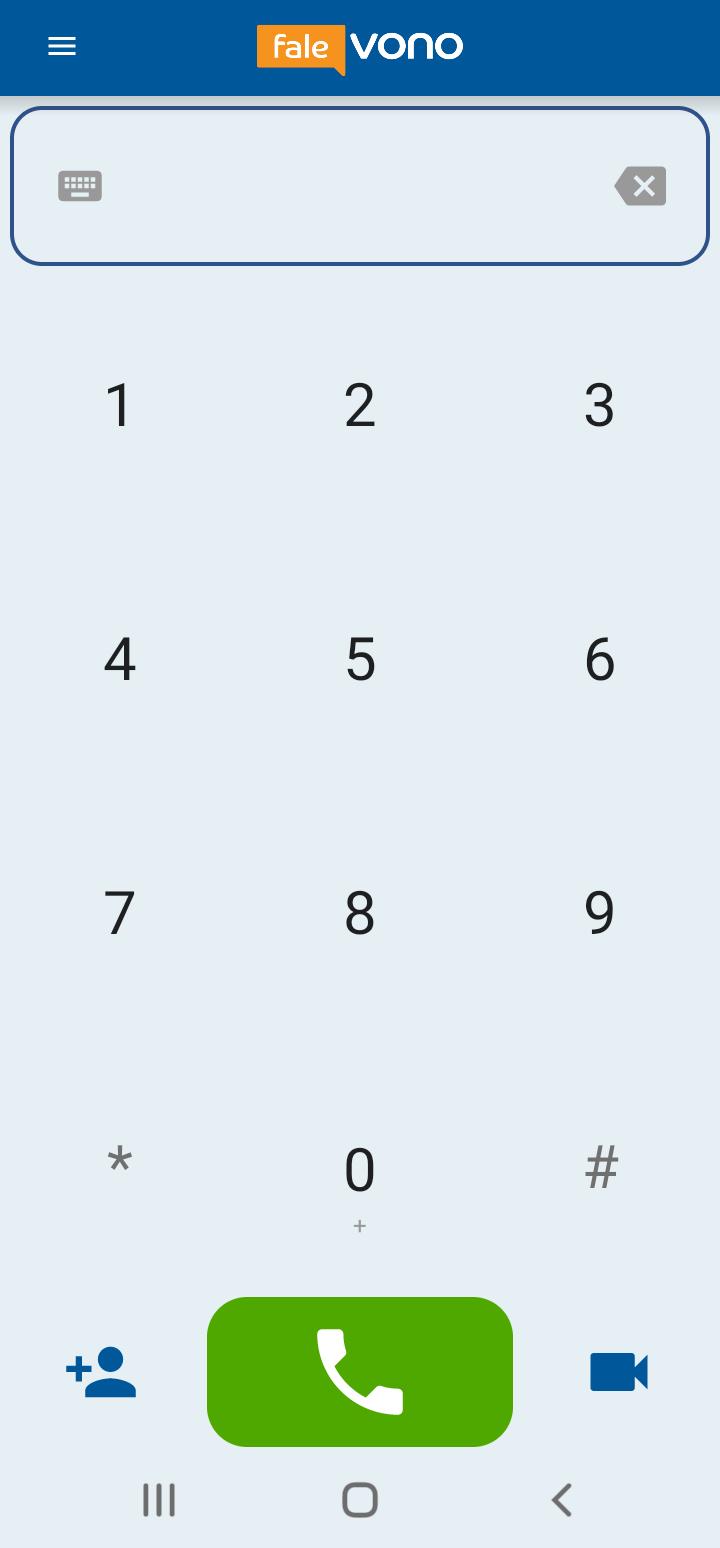The image size is (720, 1548).
Task: Dial digit 1 on the keypad
Action: pos(120,405)
